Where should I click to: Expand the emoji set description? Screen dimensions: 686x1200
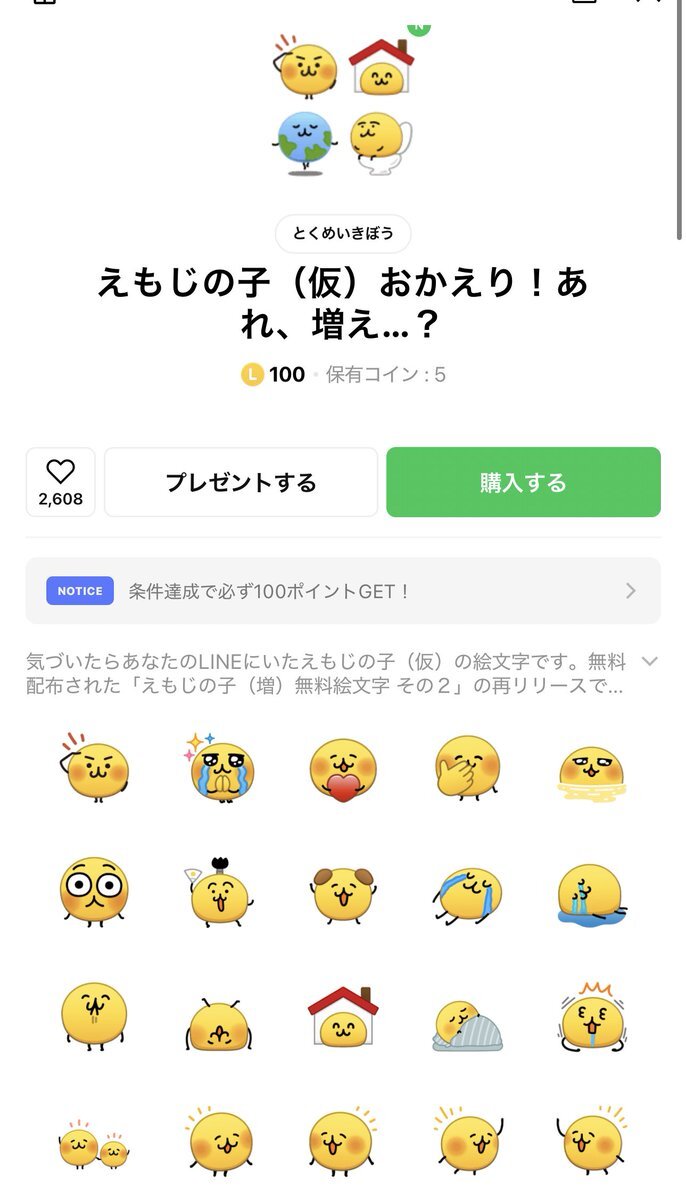tap(649, 662)
